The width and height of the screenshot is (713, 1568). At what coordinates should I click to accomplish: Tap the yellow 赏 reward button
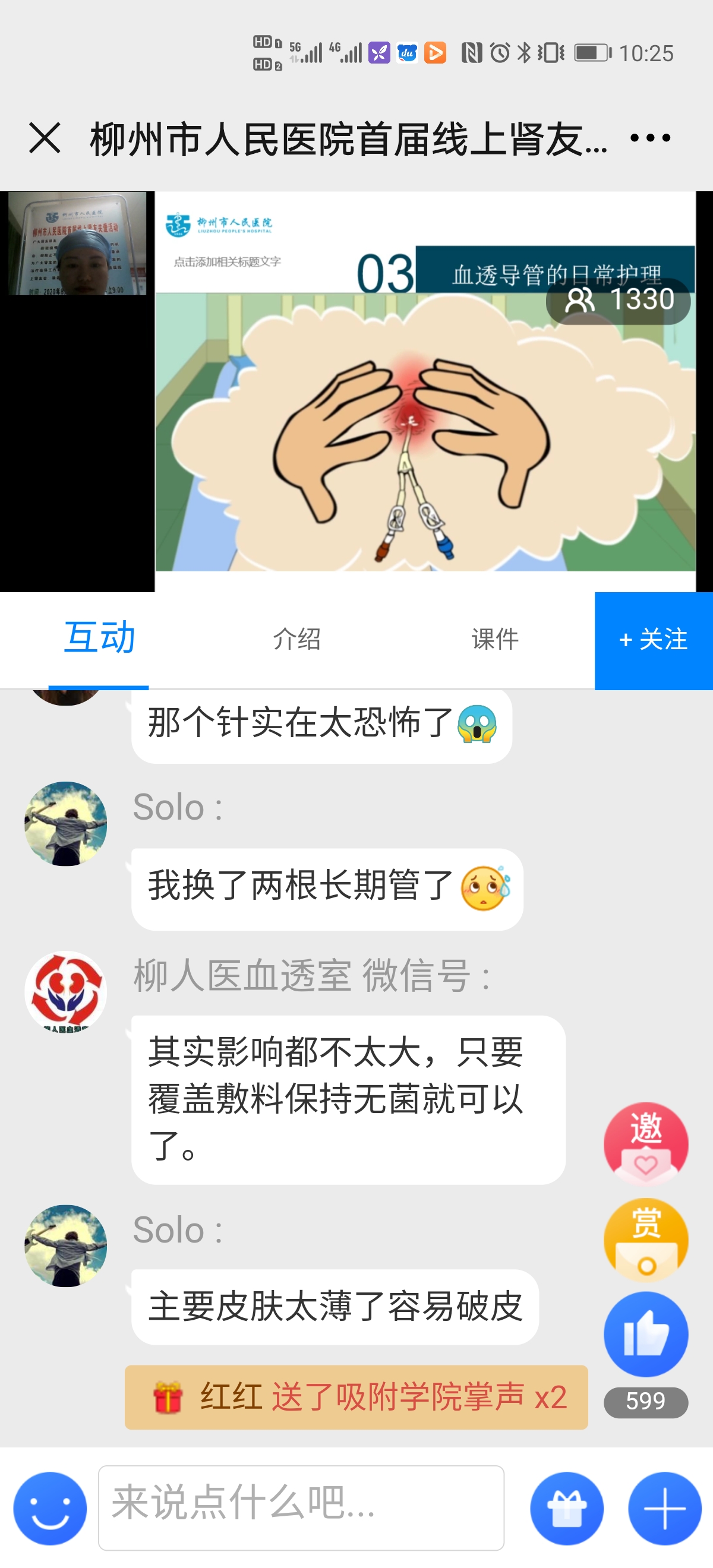(x=645, y=1240)
